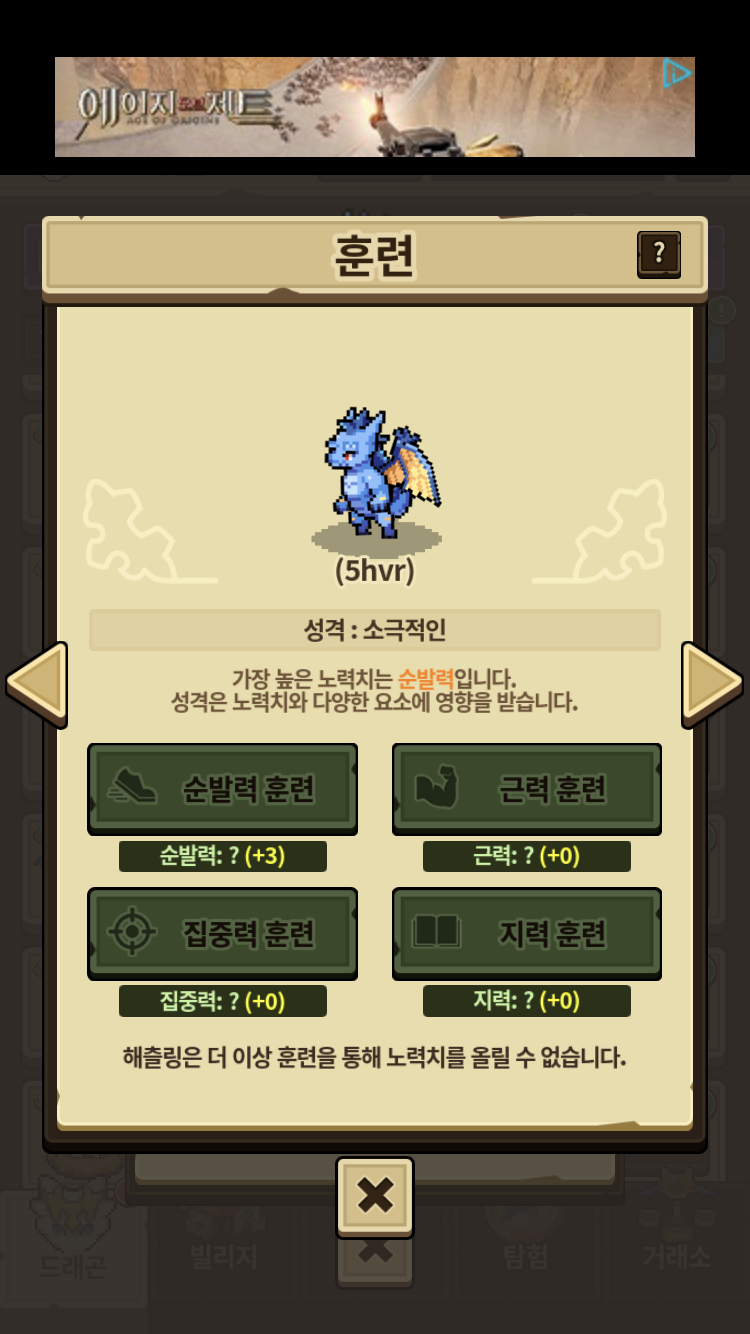
Task: Start 집중력 훈련 training
Action: coord(222,933)
